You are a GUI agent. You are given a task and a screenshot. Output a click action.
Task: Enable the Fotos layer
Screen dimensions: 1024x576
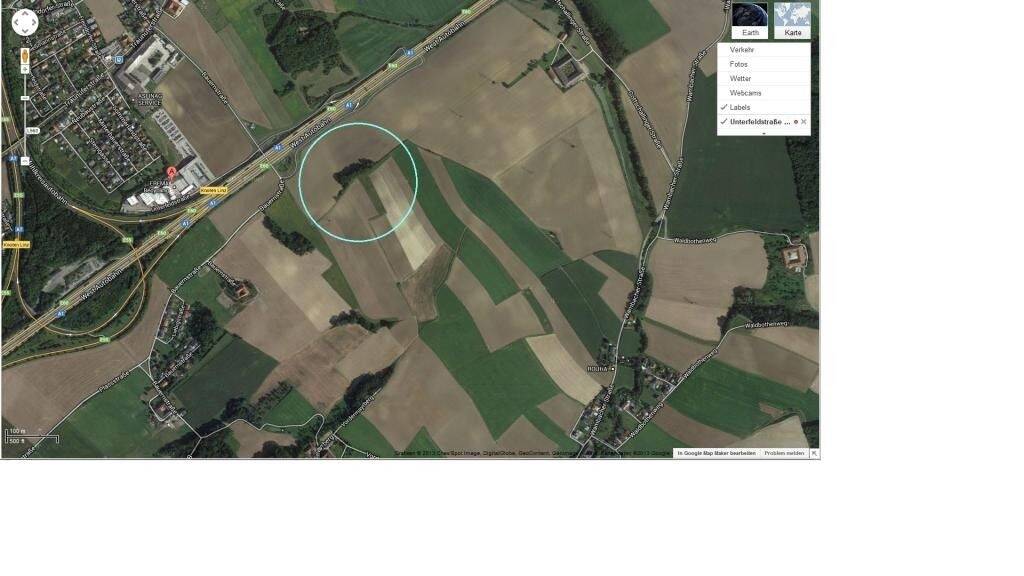pyautogui.click(x=739, y=64)
